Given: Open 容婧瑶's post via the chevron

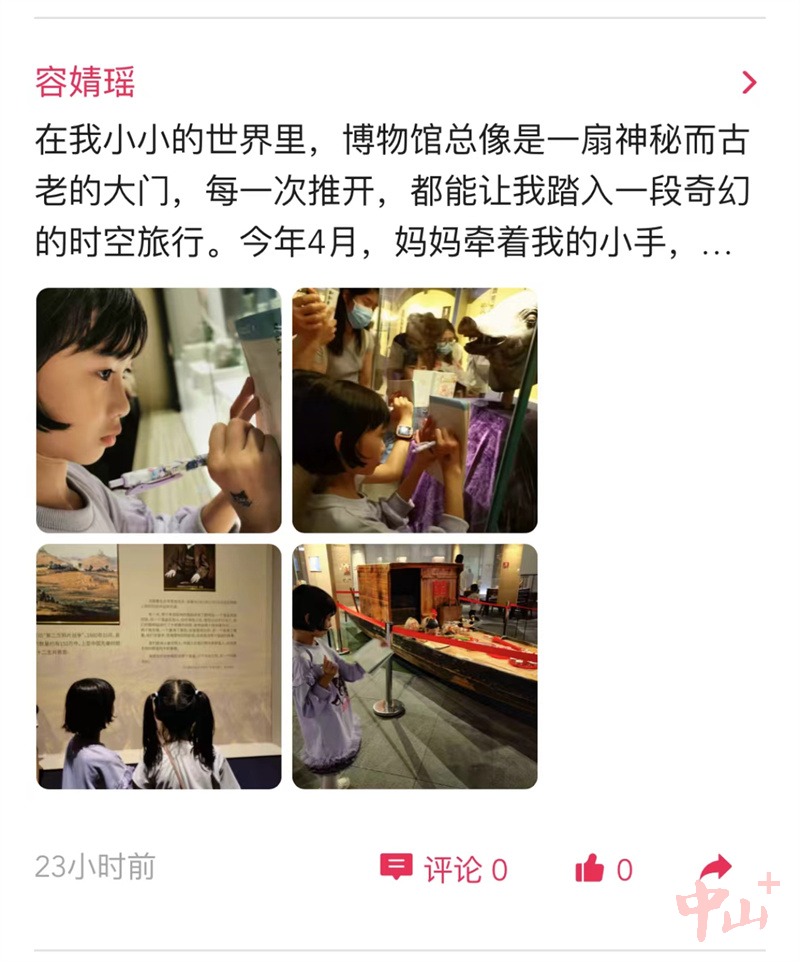Looking at the screenshot, I should (x=749, y=83).
